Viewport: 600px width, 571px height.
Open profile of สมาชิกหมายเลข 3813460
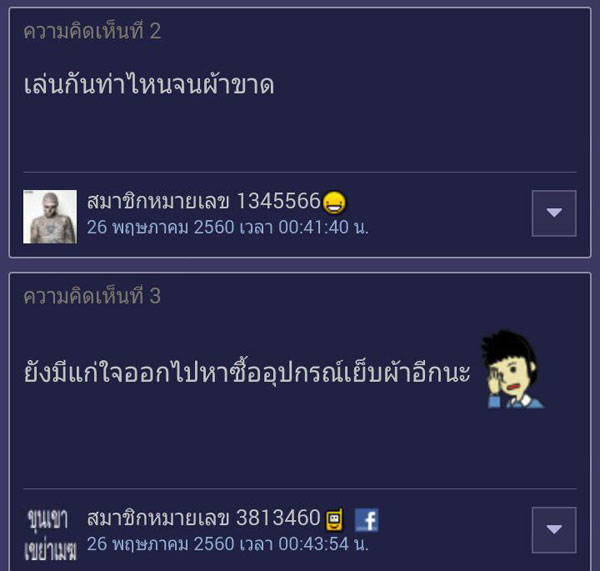point(203,518)
